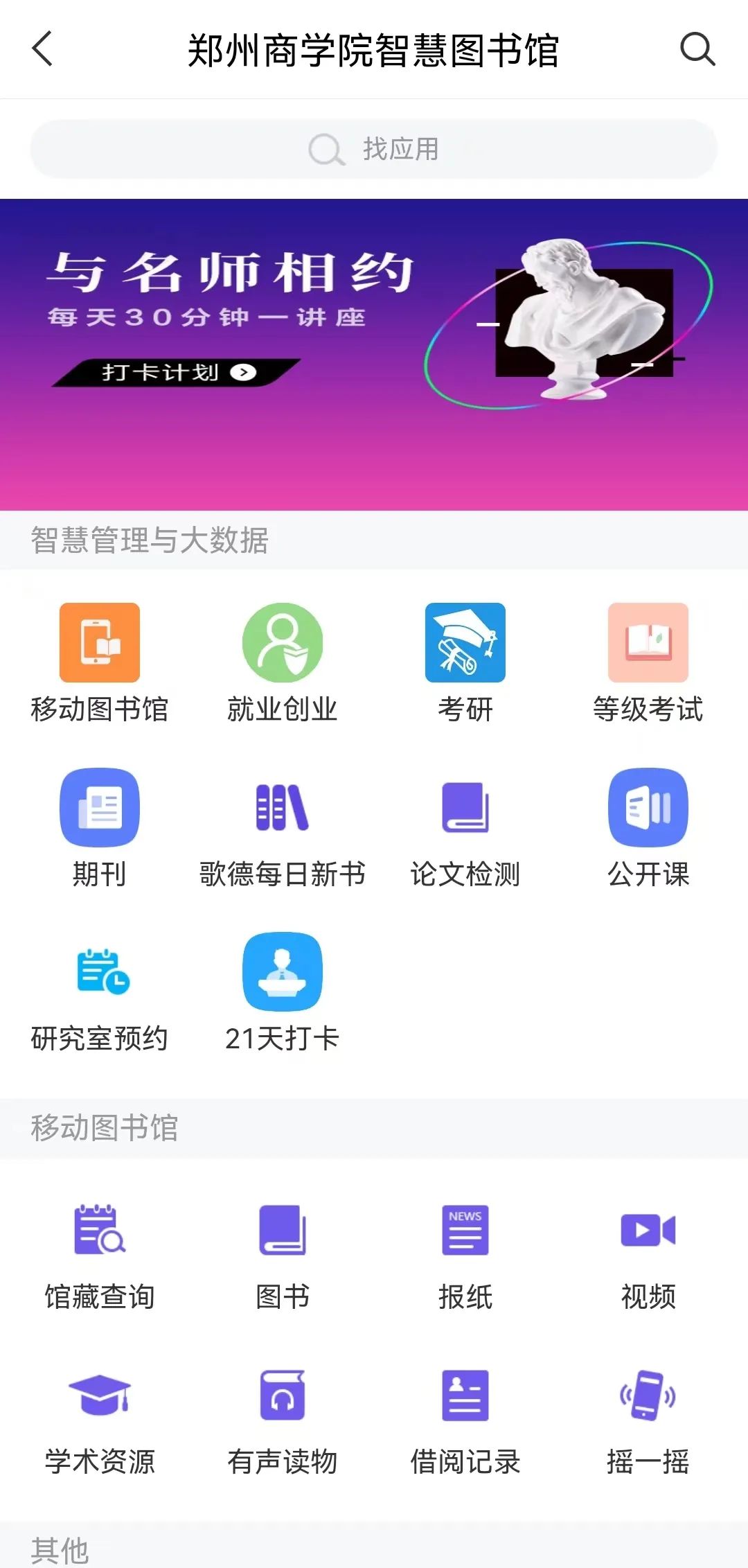
Task: Open 移动图书馆 orange app icon
Action: [100, 642]
